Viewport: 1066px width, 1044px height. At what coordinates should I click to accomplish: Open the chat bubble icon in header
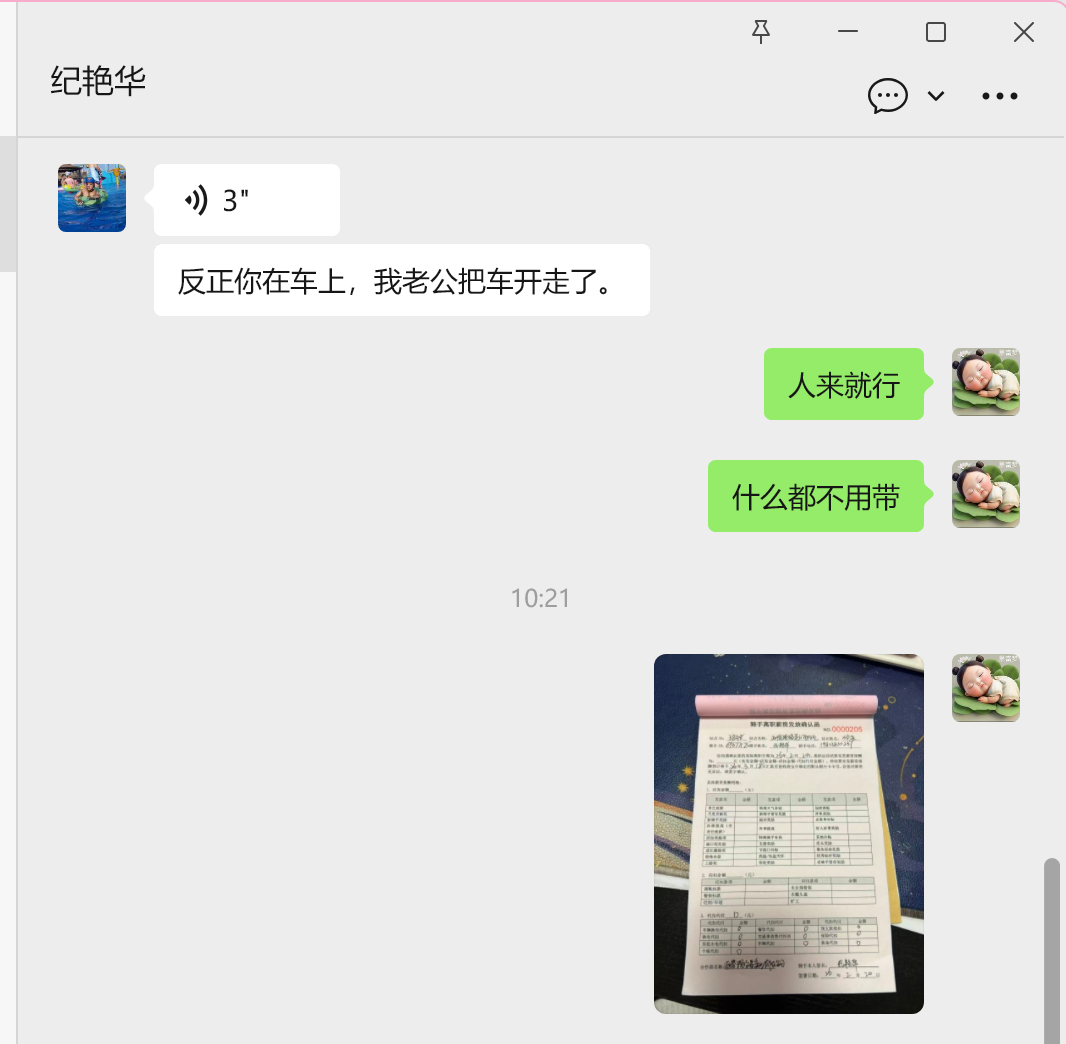pyautogui.click(x=887, y=96)
